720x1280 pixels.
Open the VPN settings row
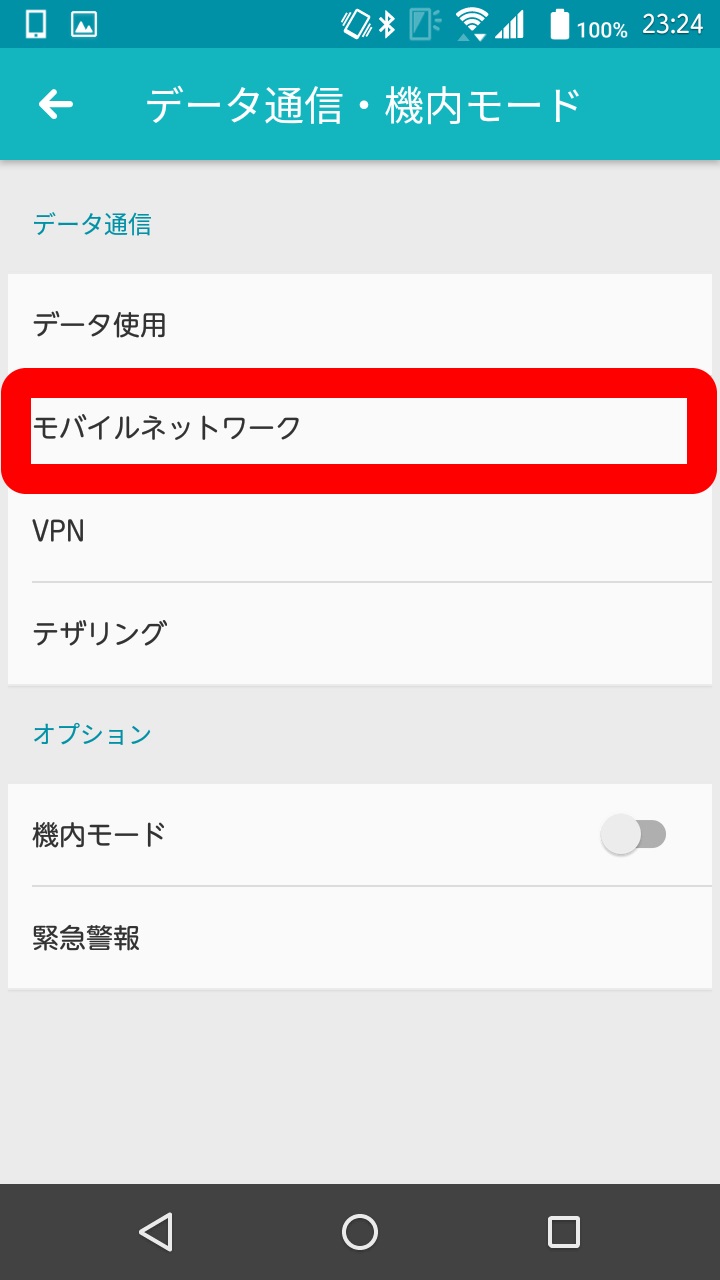(x=360, y=531)
